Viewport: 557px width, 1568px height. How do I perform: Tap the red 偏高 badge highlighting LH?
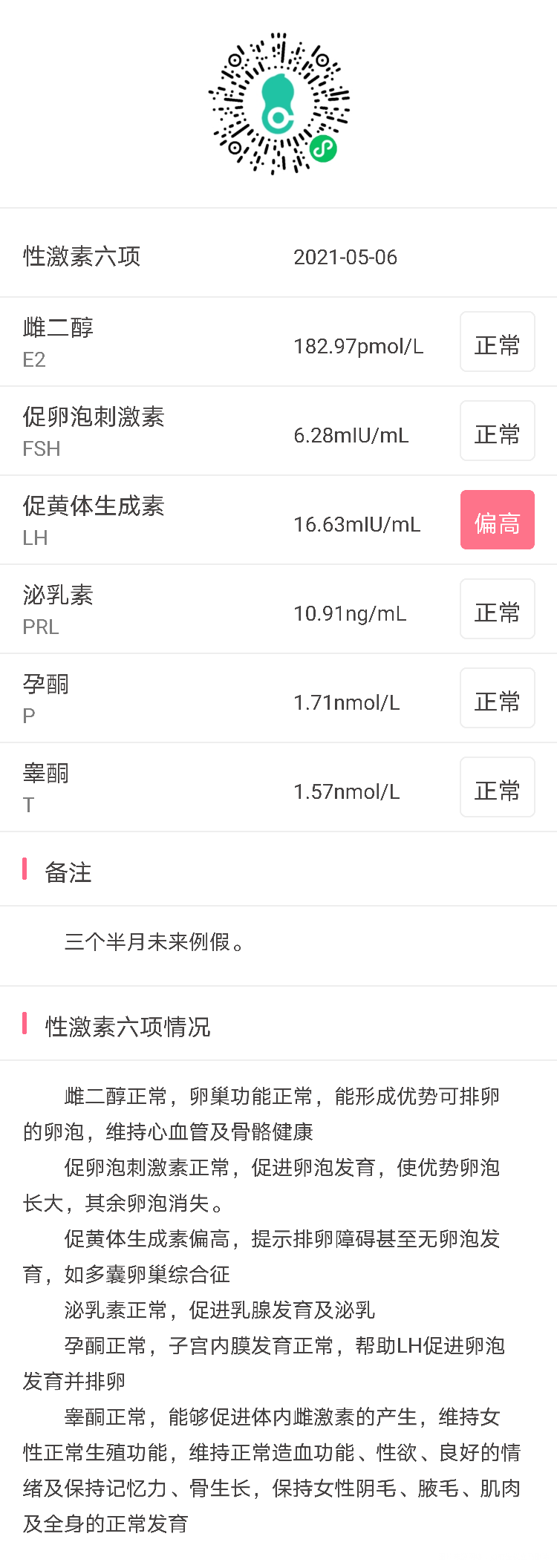coord(498,520)
